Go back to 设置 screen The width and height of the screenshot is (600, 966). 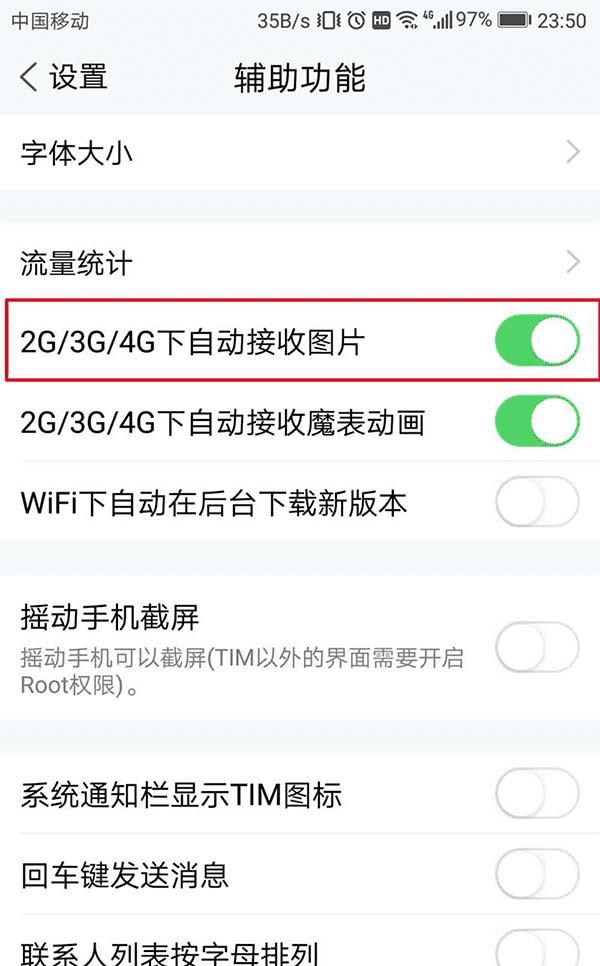click(x=62, y=77)
